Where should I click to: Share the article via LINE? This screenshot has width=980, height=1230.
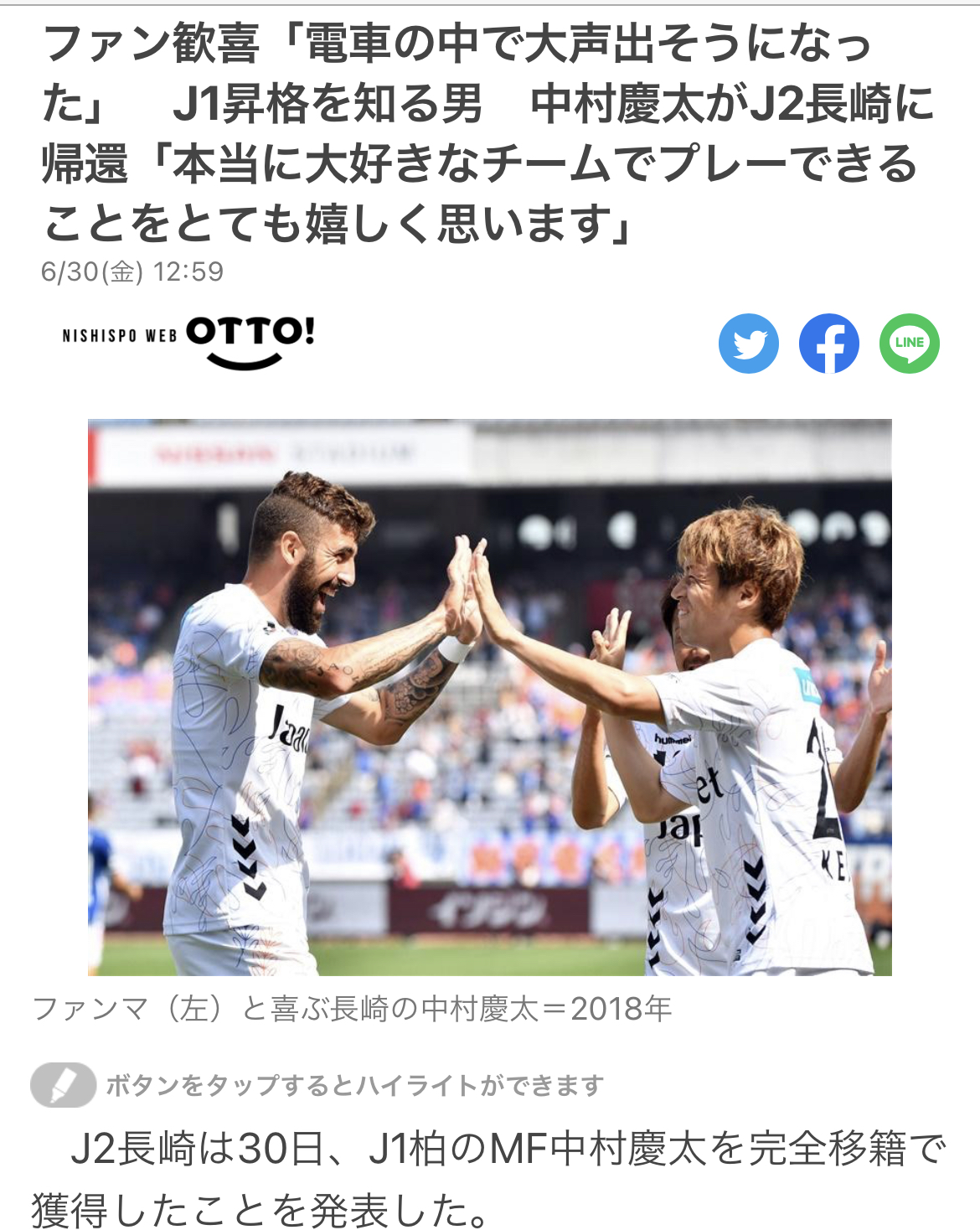point(909,344)
